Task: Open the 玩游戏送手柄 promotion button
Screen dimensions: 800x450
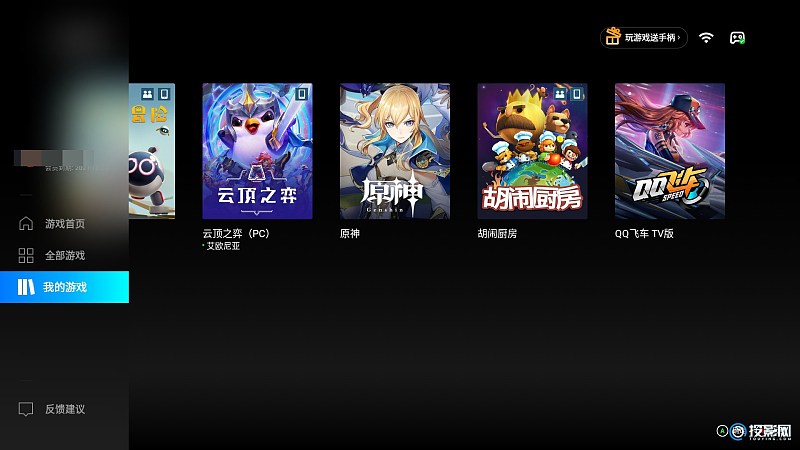Action: [x=644, y=38]
